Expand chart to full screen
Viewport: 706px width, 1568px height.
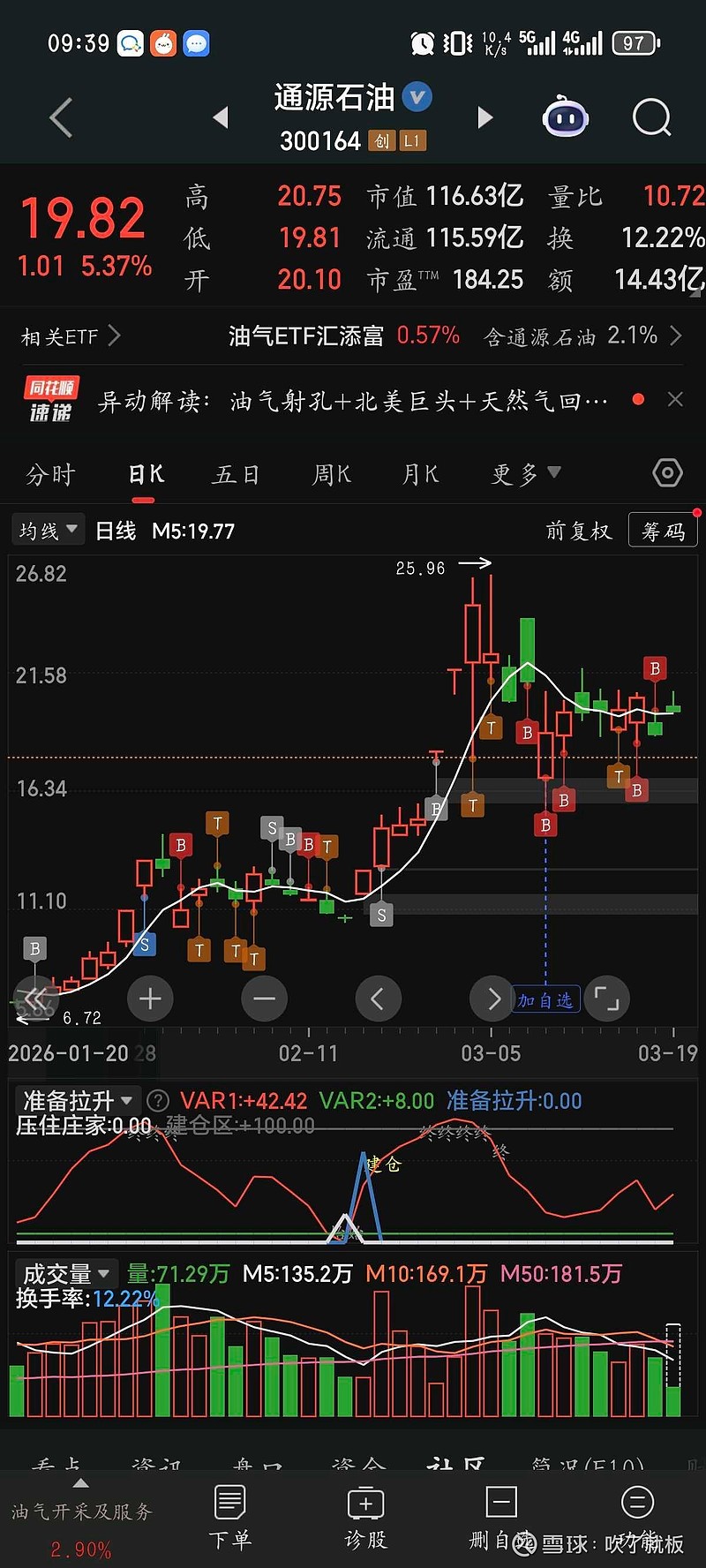606,999
